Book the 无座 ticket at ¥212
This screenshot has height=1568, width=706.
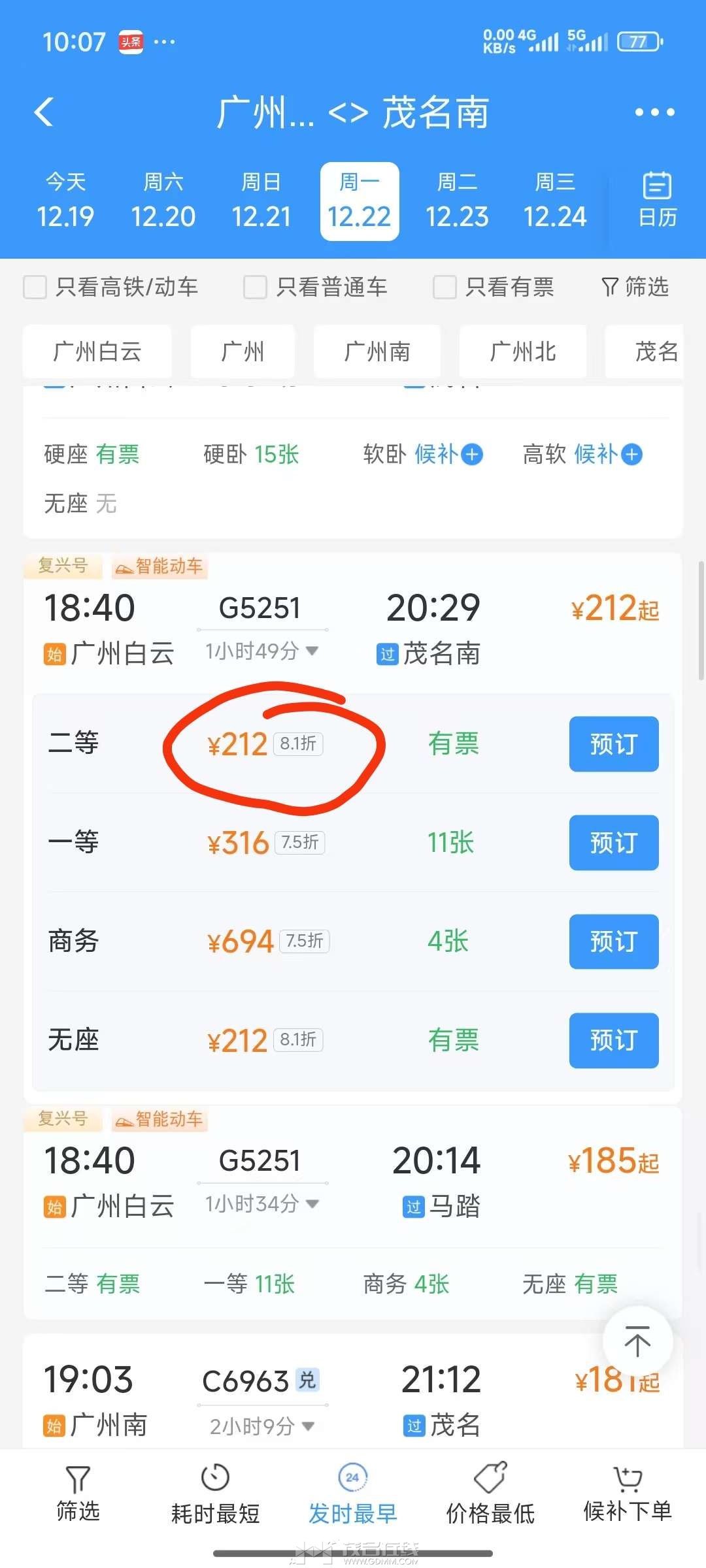click(613, 1040)
